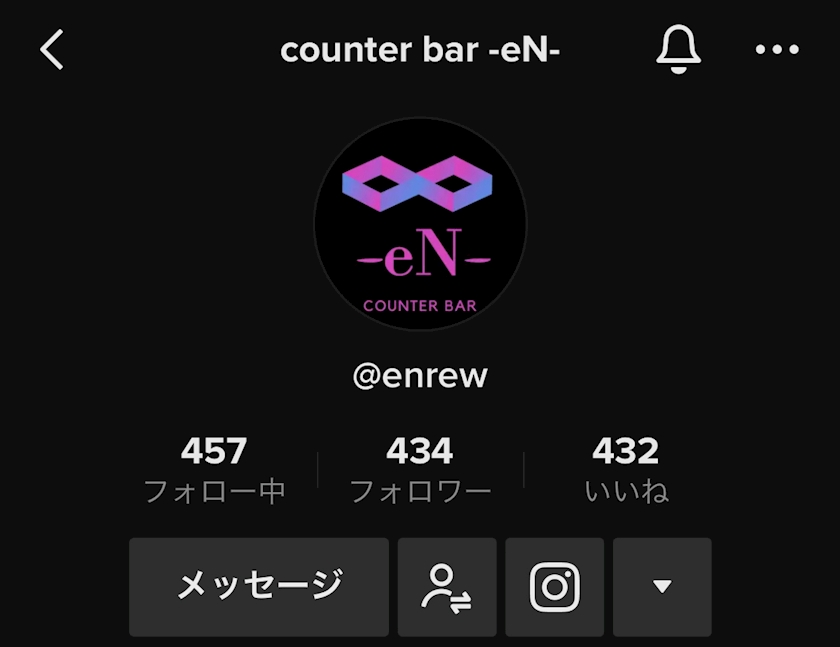Image resolution: width=840 pixels, height=647 pixels.
Task: Open the 432 いいね likes count
Action: click(x=626, y=470)
